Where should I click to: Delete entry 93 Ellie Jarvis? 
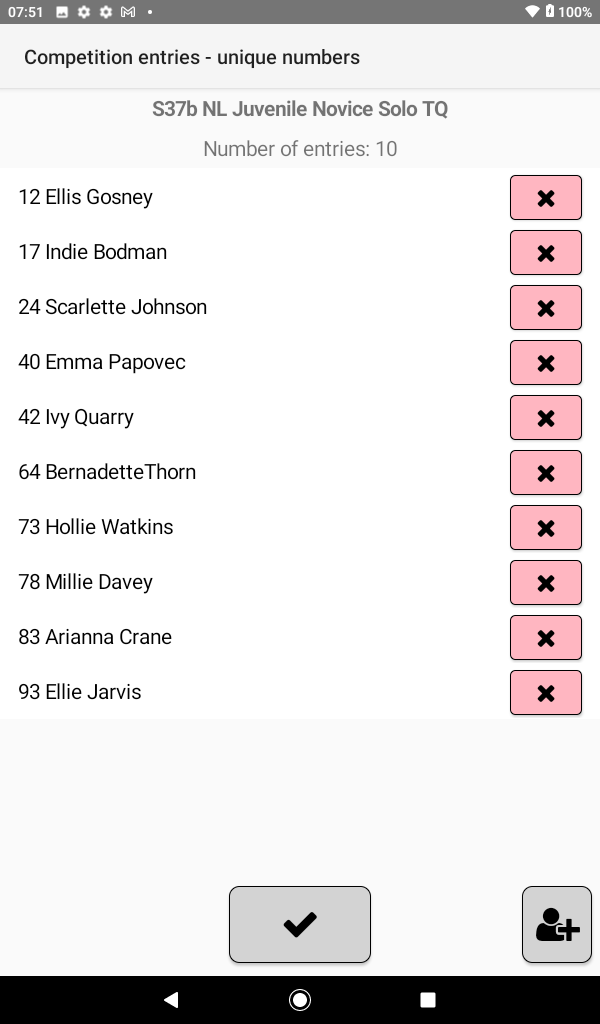tap(545, 693)
